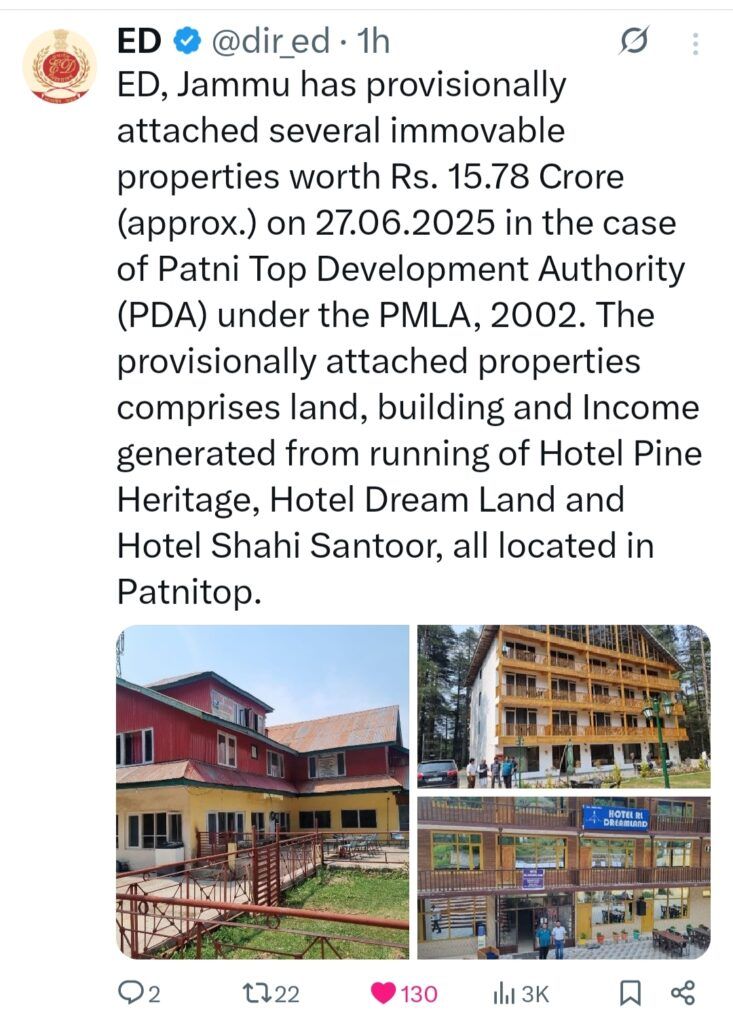Open the red hotel building photo

[x=263, y=792]
